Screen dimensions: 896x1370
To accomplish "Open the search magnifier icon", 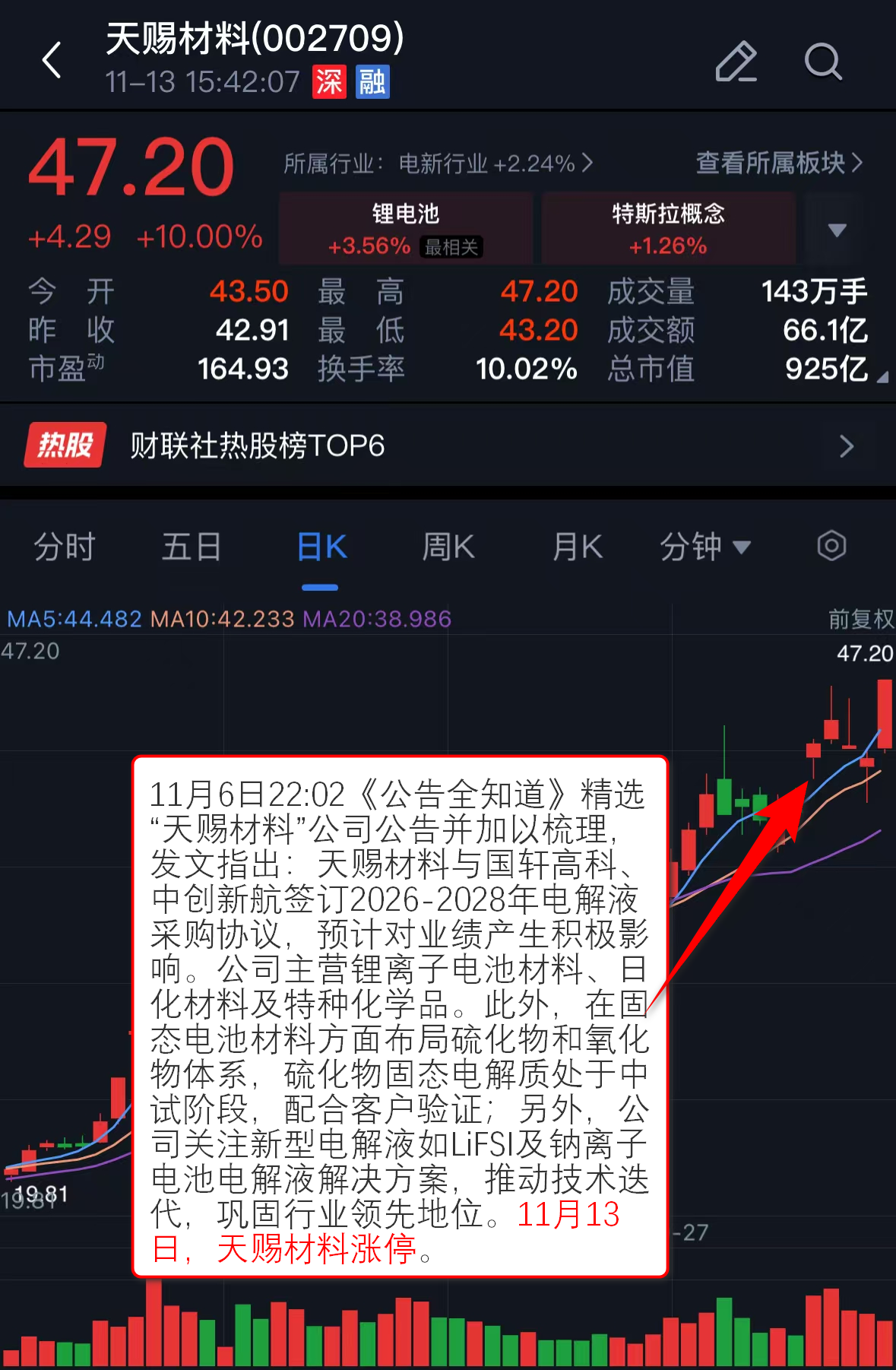I will coord(823,62).
